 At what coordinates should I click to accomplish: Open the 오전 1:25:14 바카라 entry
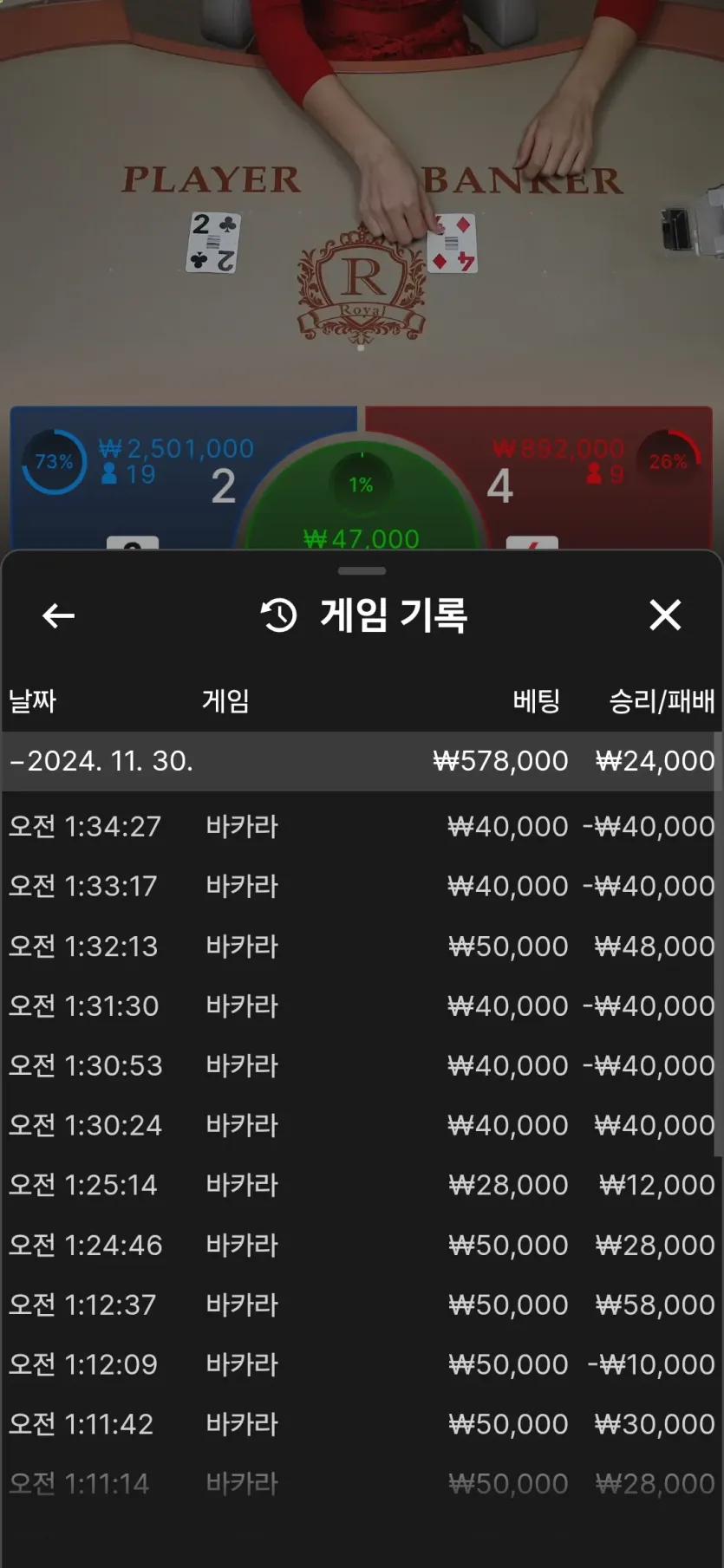(x=361, y=1185)
